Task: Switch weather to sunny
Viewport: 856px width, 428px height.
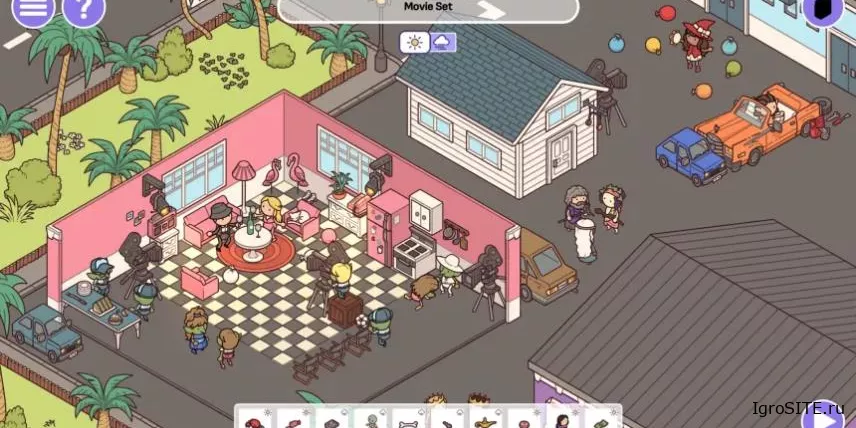Action: (x=414, y=42)
